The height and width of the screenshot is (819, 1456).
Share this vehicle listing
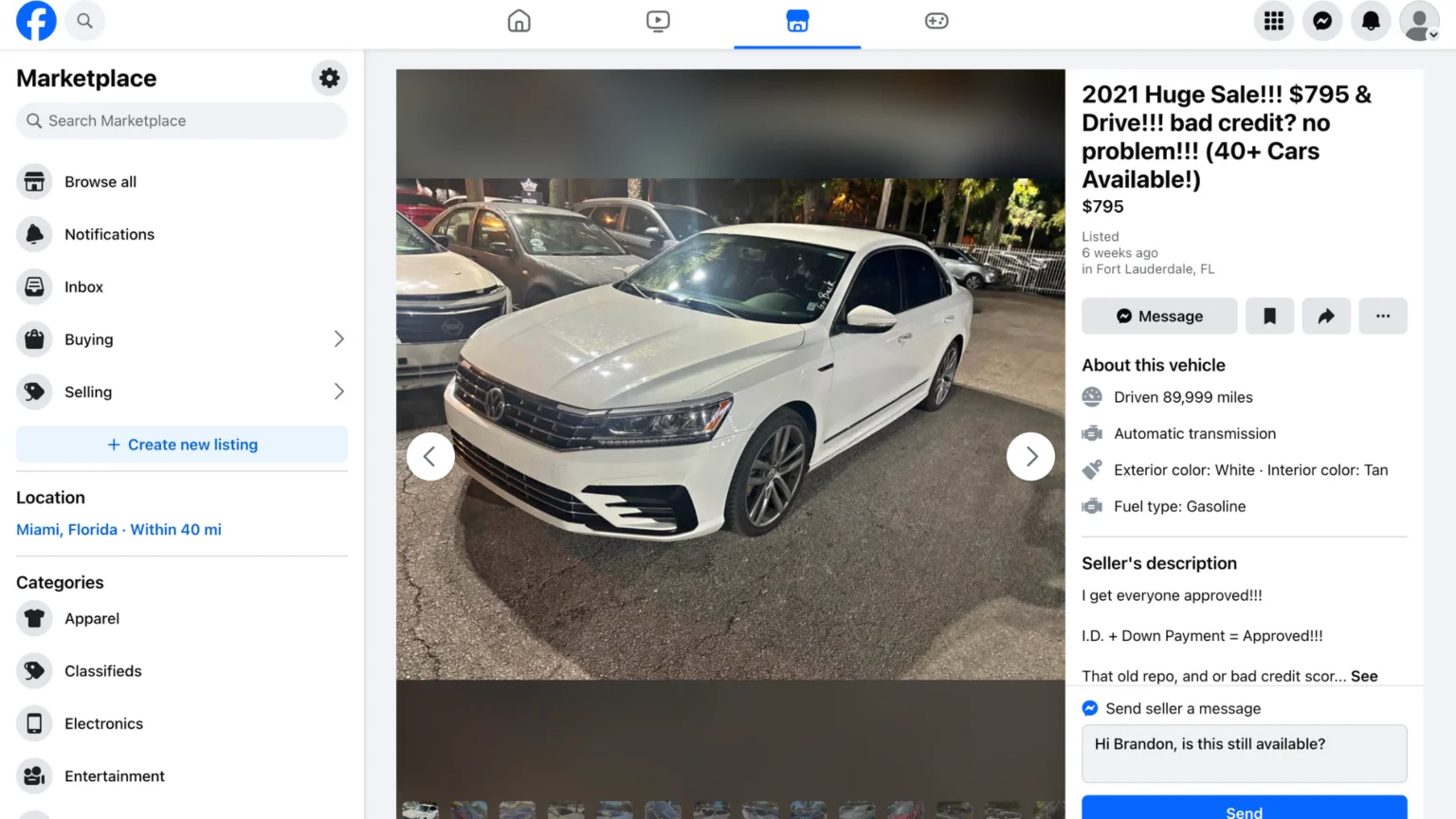click(x=1326, y=317)
